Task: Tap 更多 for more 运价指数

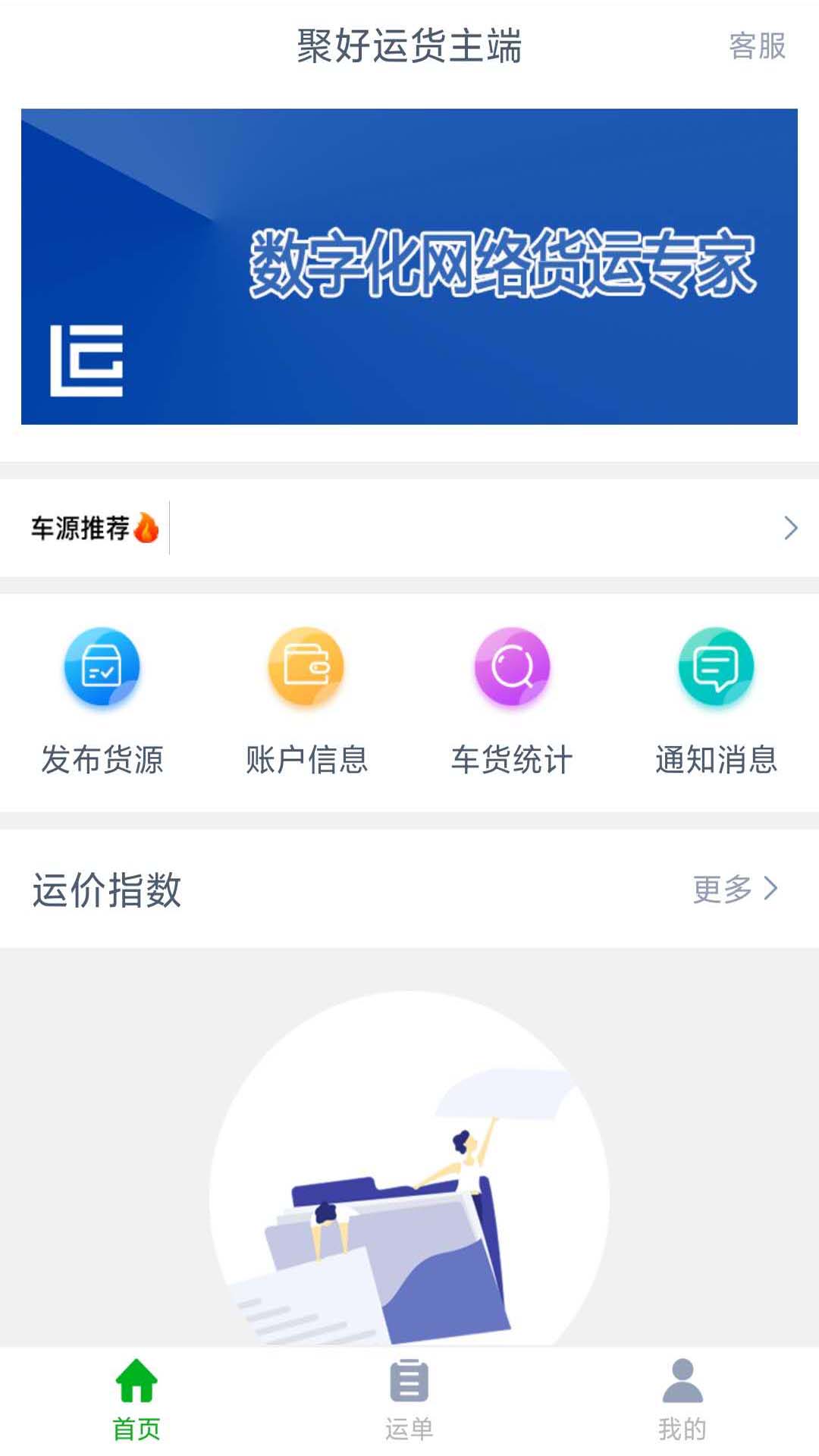Action: (x=734, y=889)
